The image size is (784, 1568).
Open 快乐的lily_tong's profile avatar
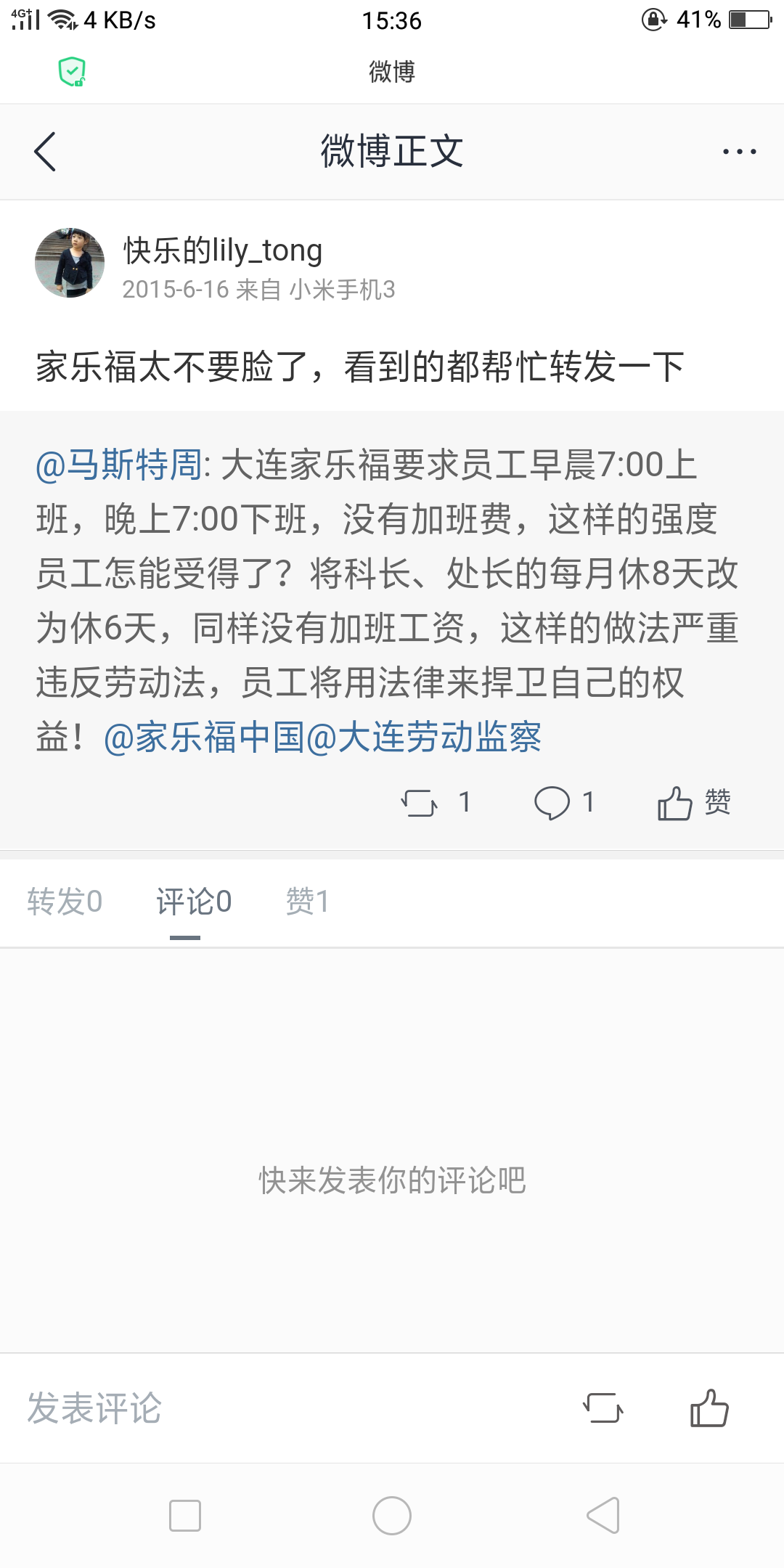[x=70, y=263]
